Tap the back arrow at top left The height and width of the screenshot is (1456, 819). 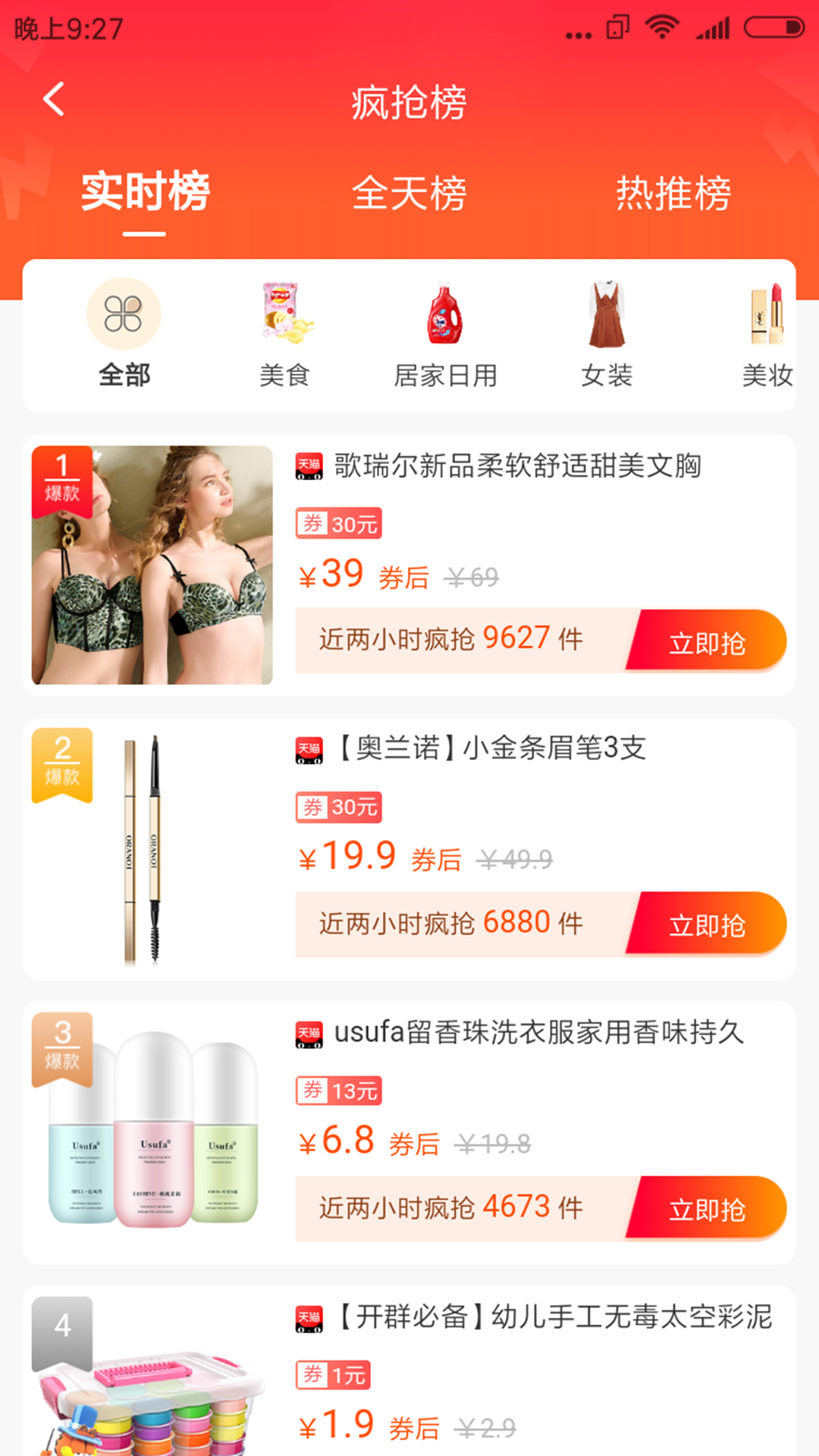pyautogui.click(x=52, y=99)
